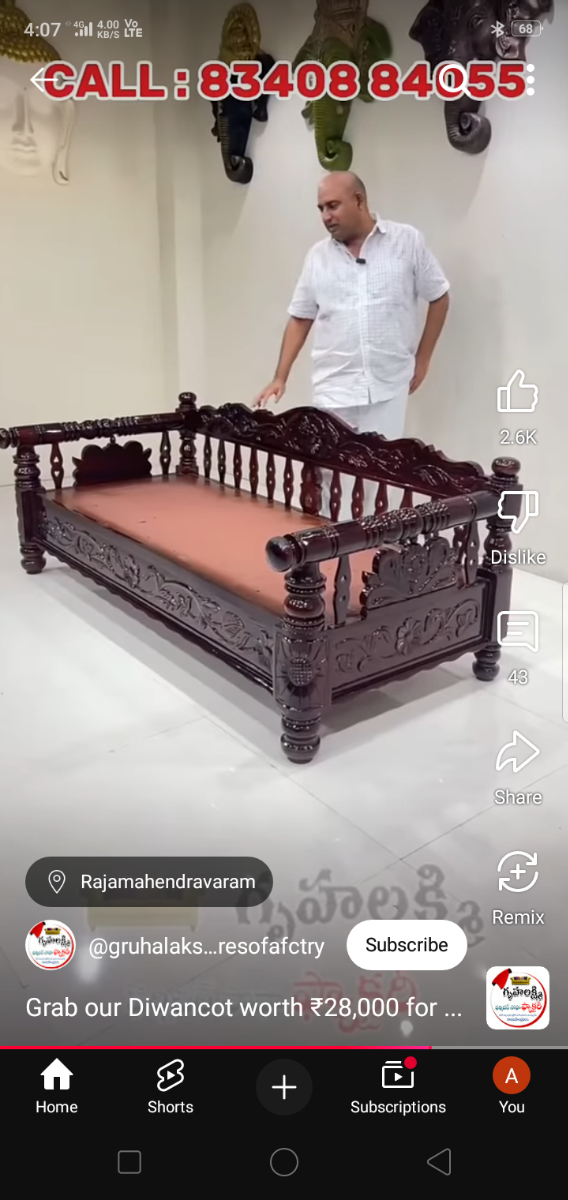Open the sound thumbnail at bottom right
Viewport: 568px width, 1200px height.
pos(518,998)
